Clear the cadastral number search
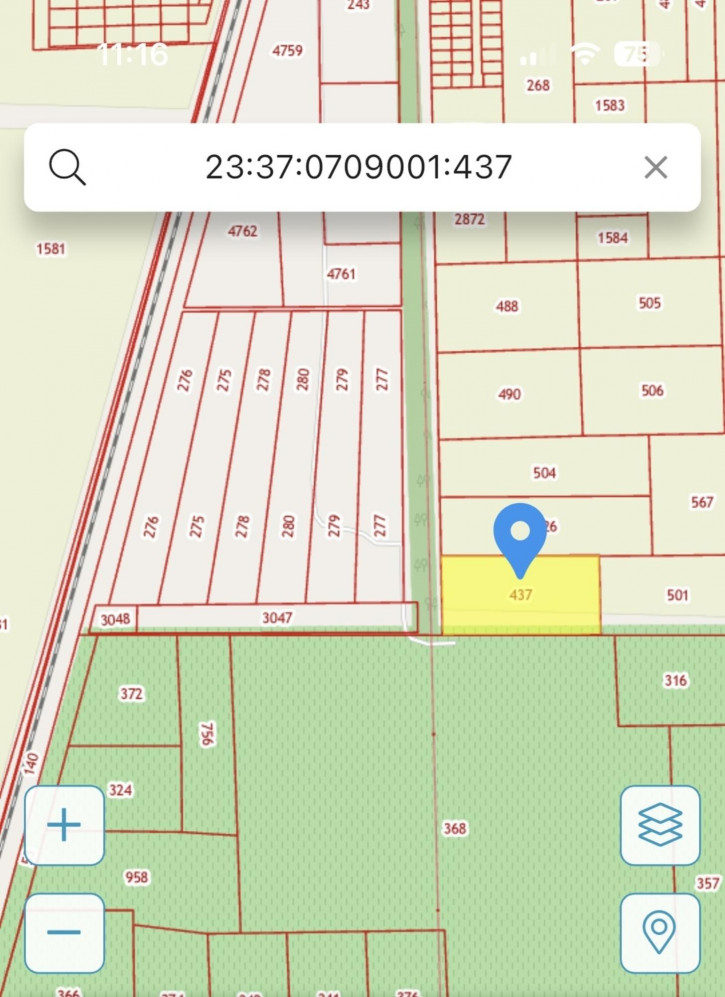 [655, 167]
